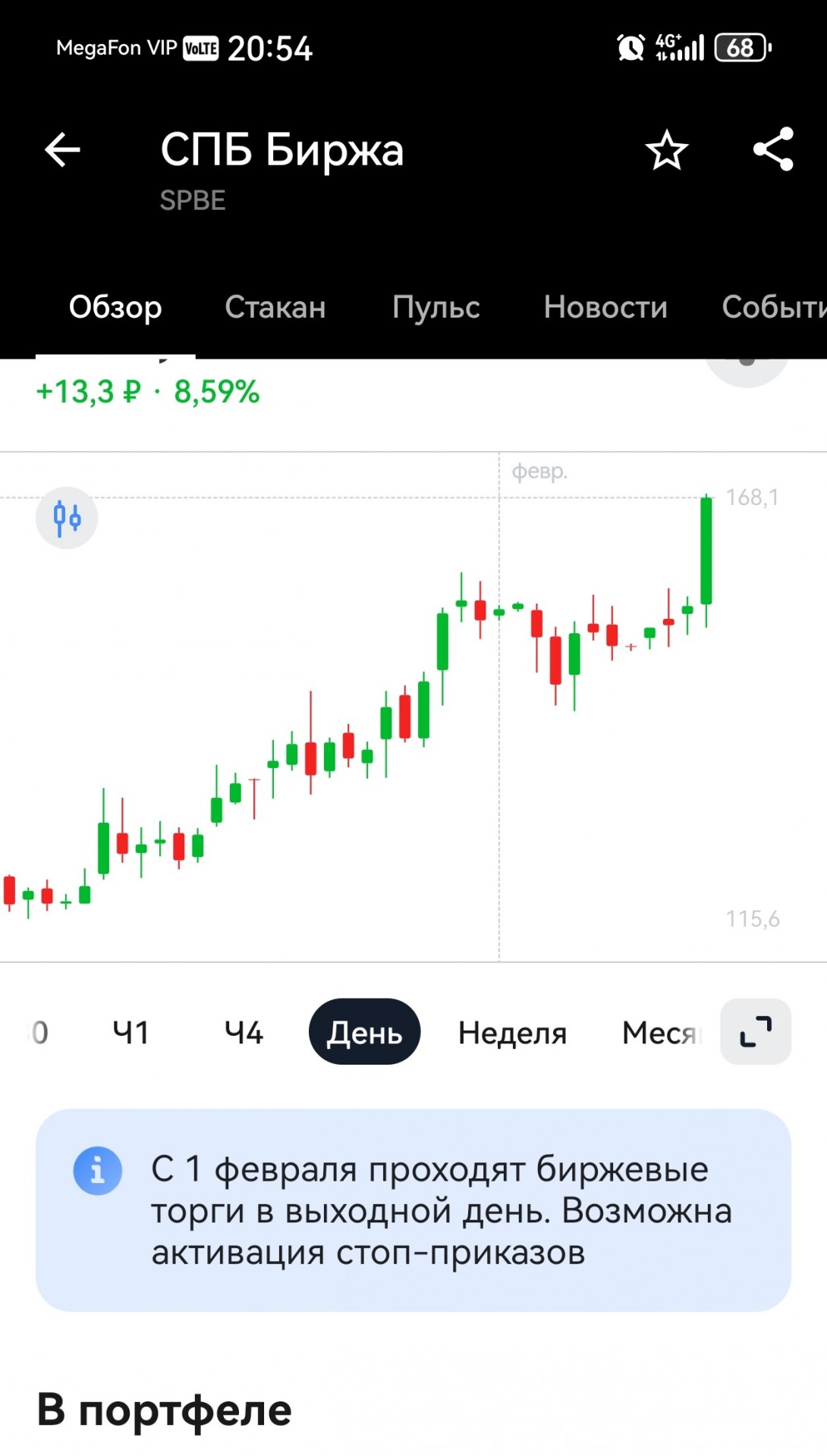
Task: Add СПБ Биржа to favorites with star
Action: [x=666, y=149]
